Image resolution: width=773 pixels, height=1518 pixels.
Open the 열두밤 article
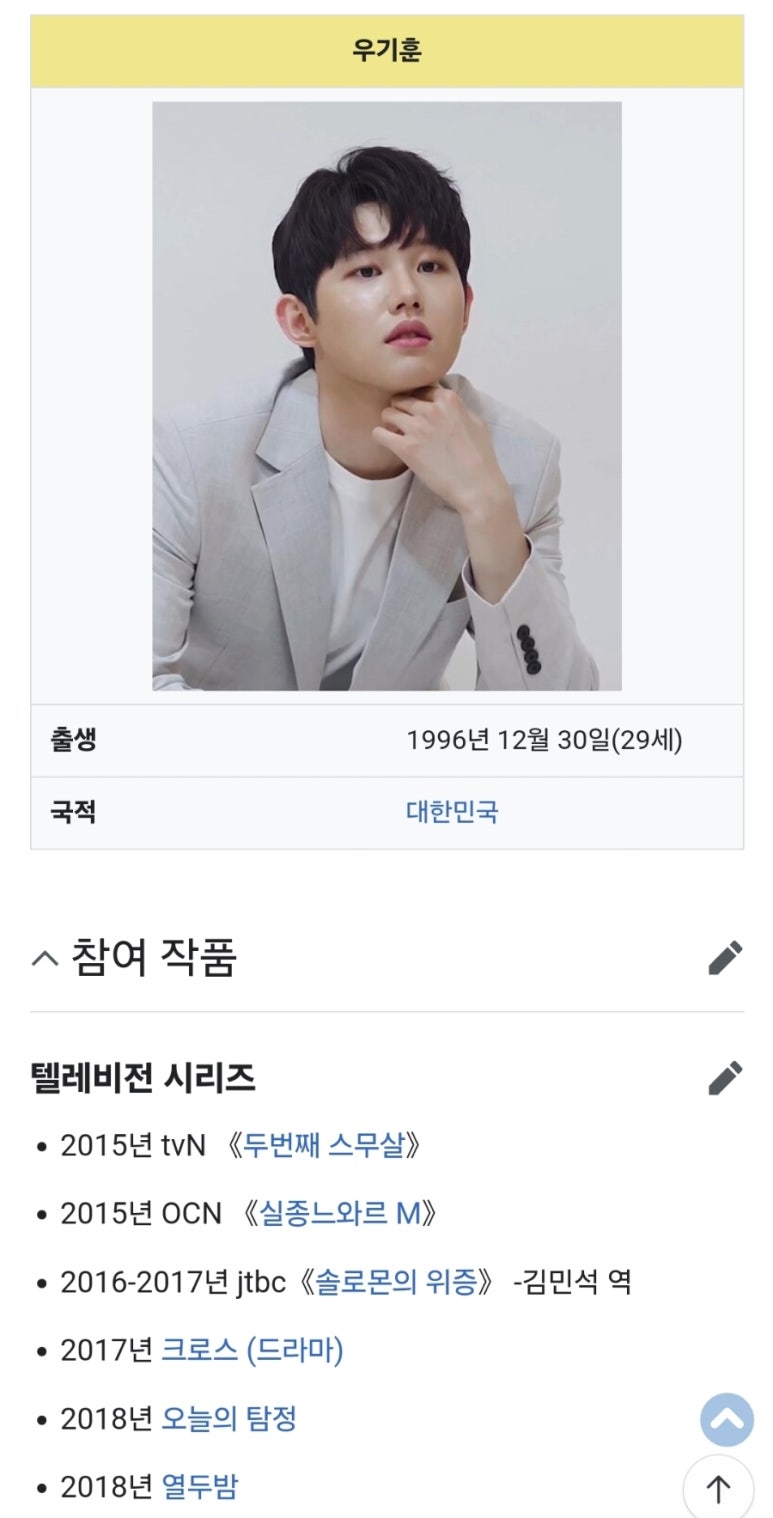tap(200, 1487)
